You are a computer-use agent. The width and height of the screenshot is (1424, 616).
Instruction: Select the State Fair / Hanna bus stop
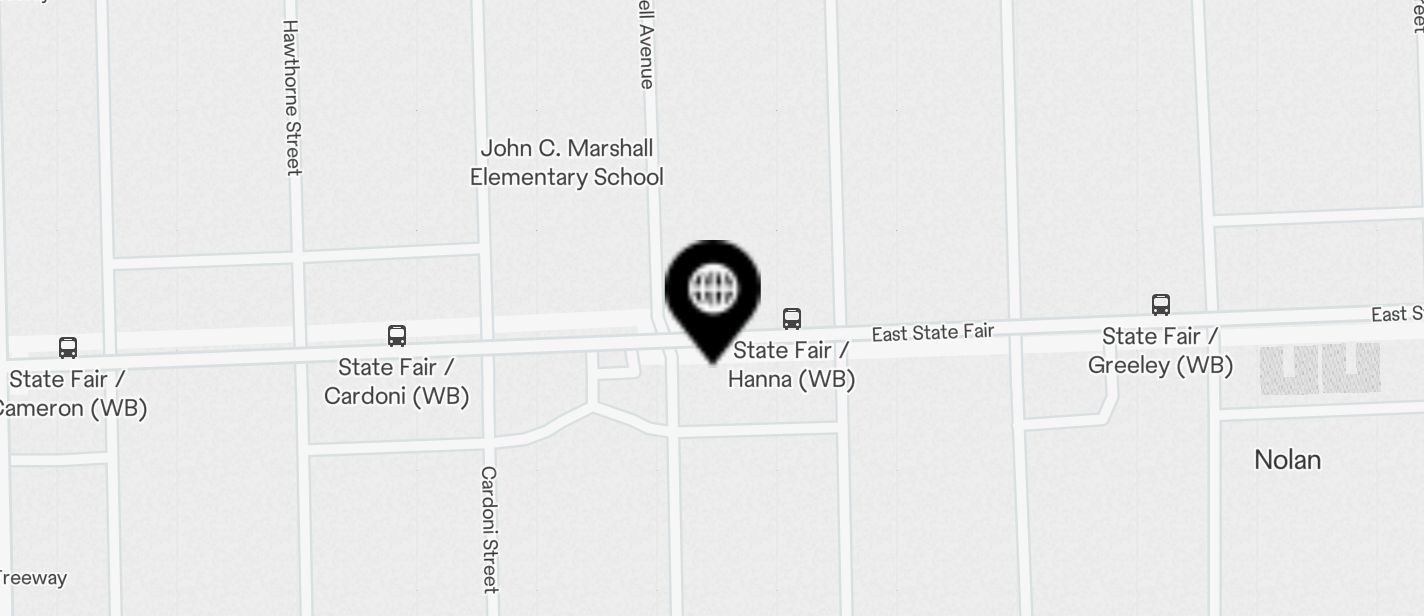(x=792, y=319)
